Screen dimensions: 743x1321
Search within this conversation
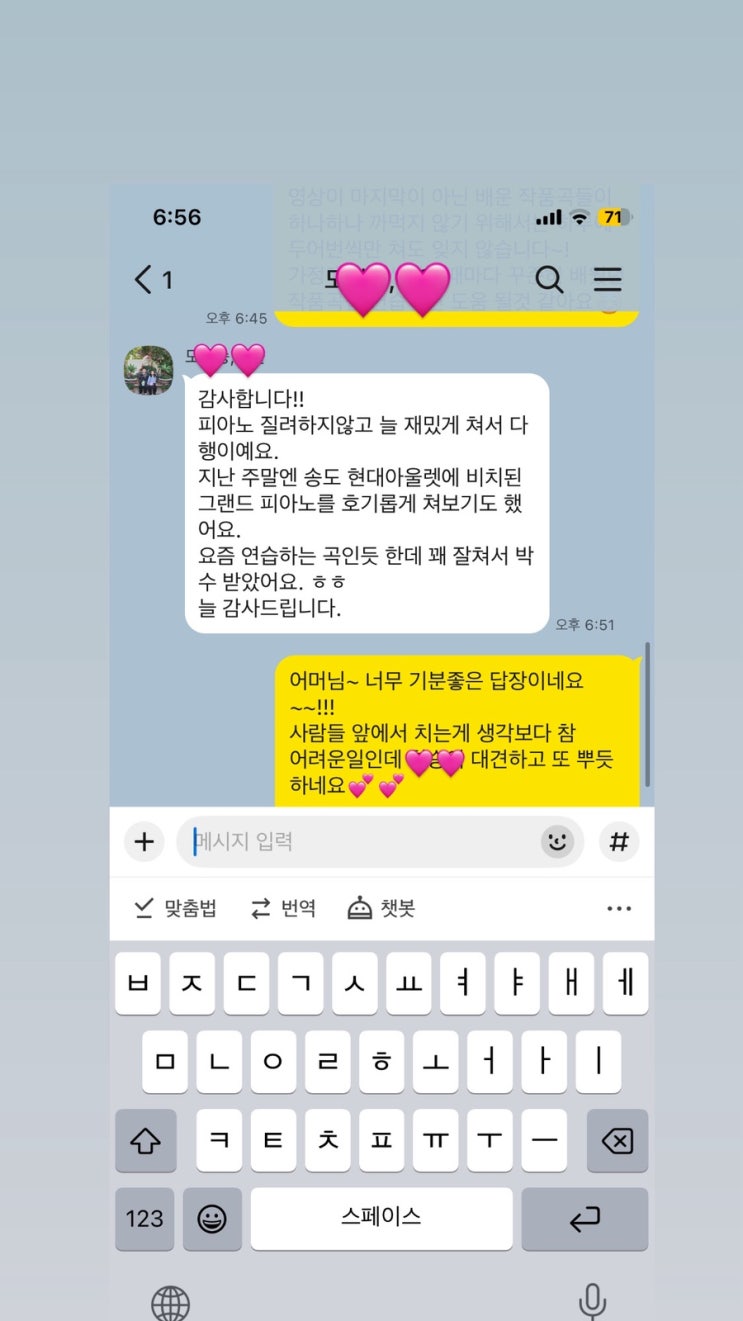click(x=550, y=279)
